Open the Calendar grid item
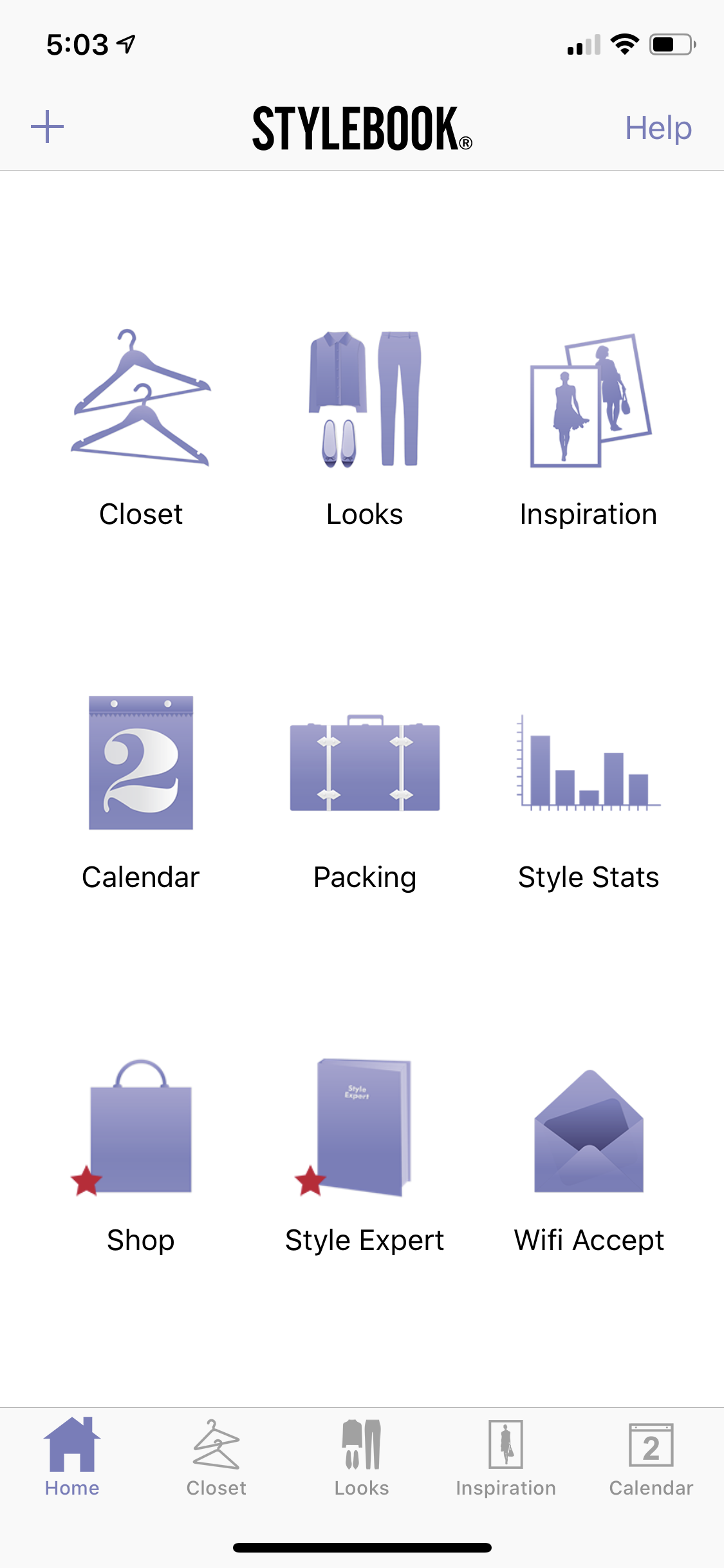 pyautogui.click(x=141, y=792)
